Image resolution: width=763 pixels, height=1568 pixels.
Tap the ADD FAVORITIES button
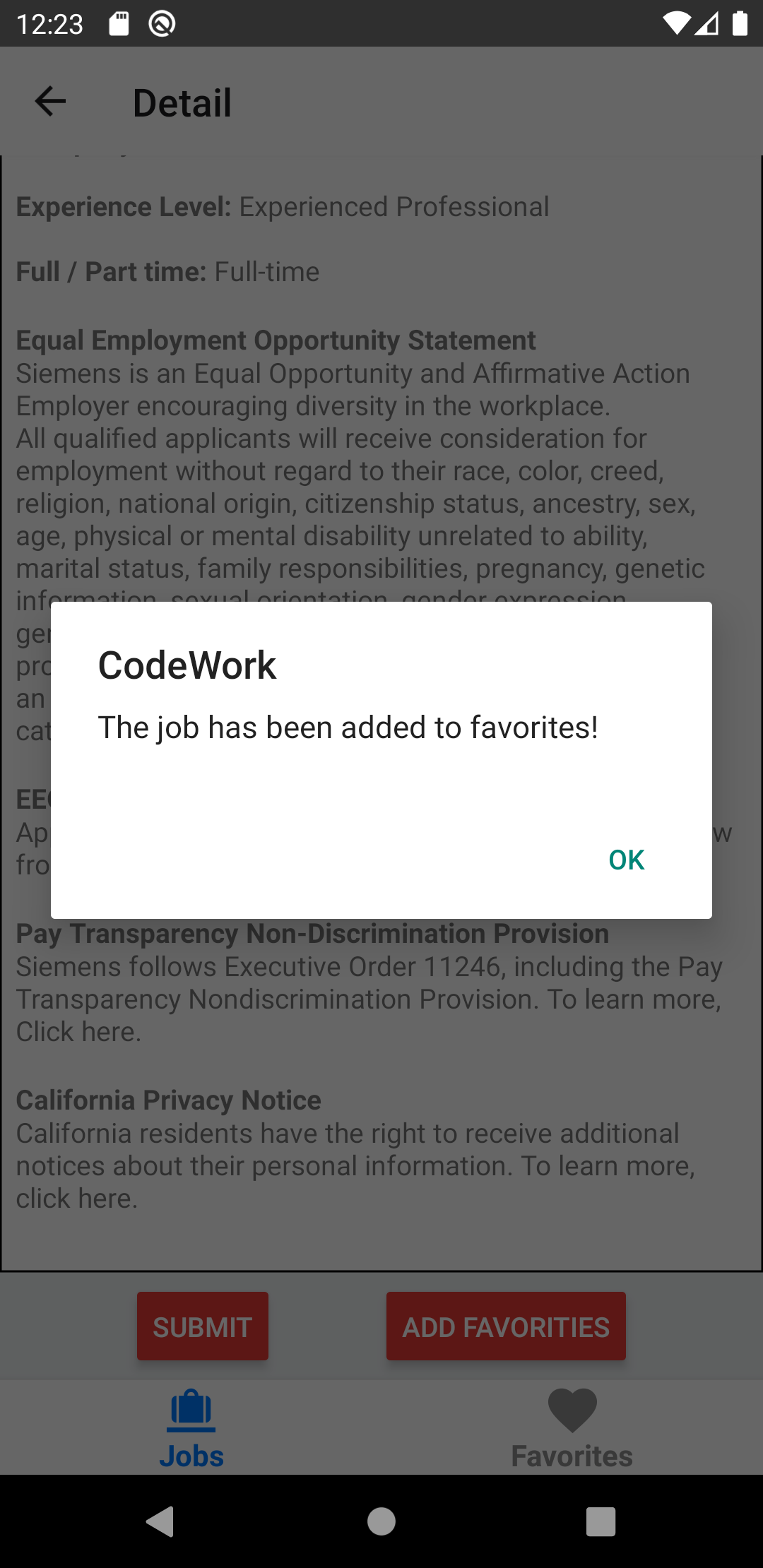pos(506,1325)
